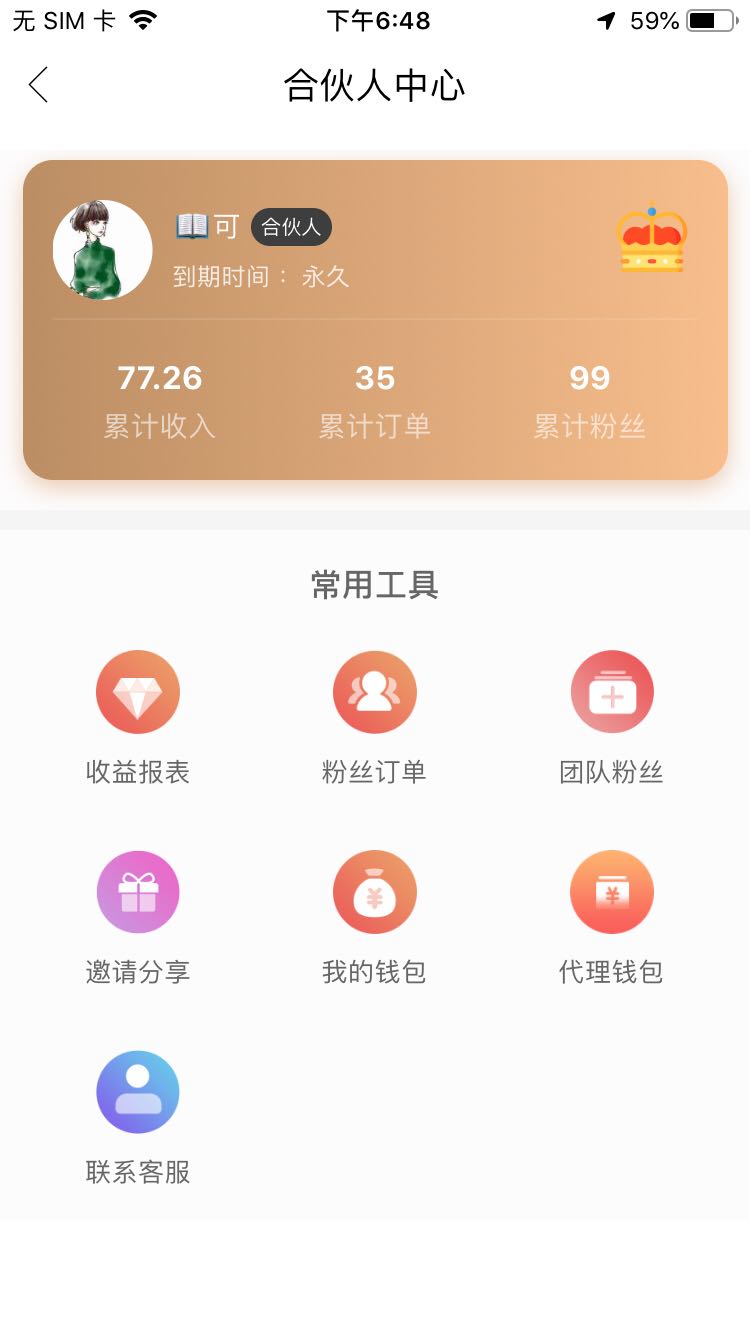Open 累计收入 cumulative income stat

(x=160, y=398)
